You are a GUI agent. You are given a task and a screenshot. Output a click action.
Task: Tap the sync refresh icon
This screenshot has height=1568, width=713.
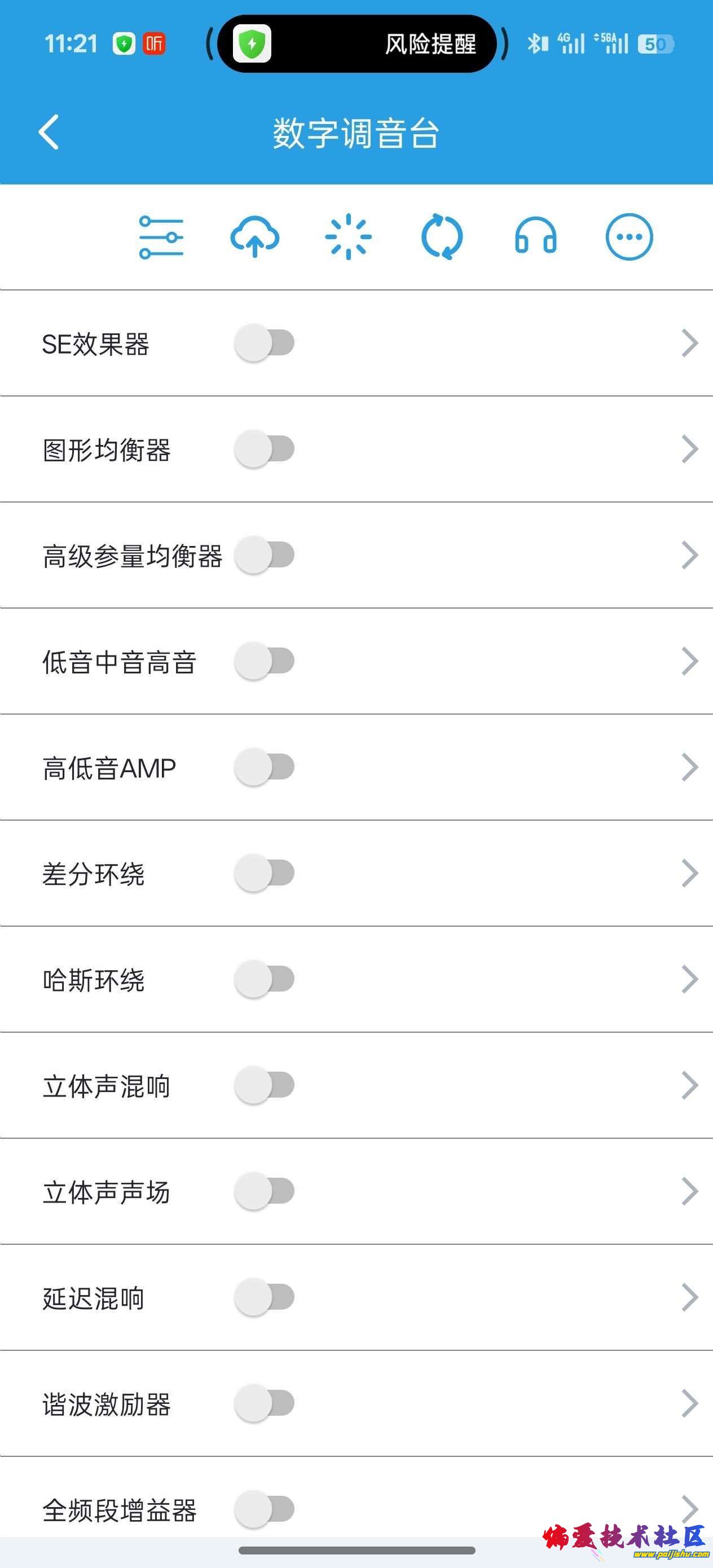442,237
